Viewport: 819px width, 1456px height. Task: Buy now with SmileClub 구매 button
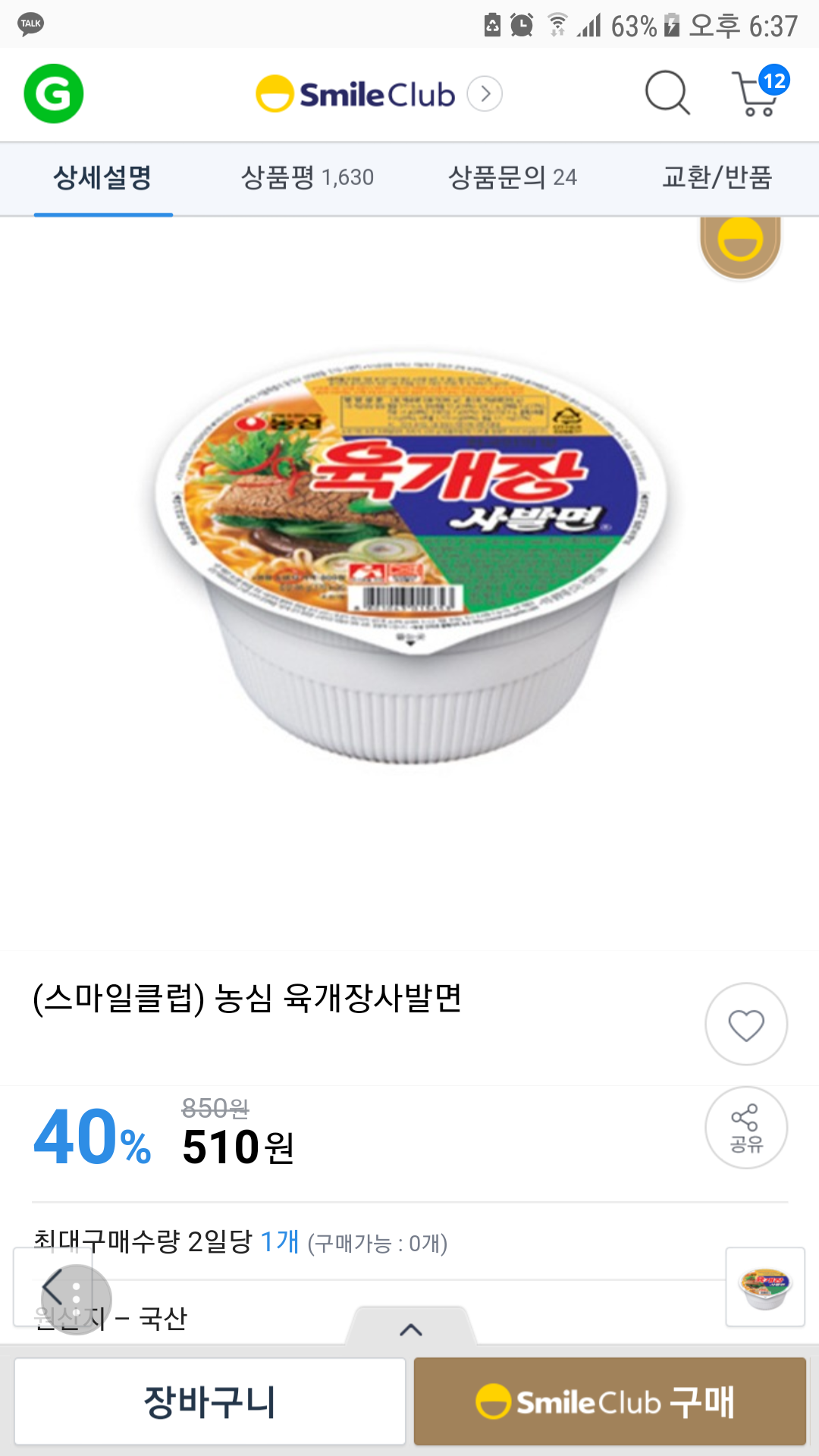[x=610, y=1401]
